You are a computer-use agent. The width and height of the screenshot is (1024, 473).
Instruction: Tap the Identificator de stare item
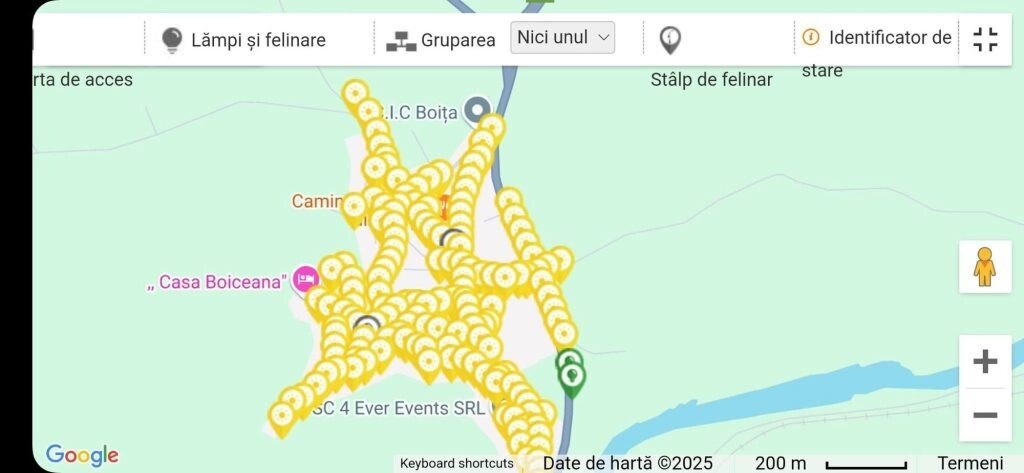coord(877,38)
